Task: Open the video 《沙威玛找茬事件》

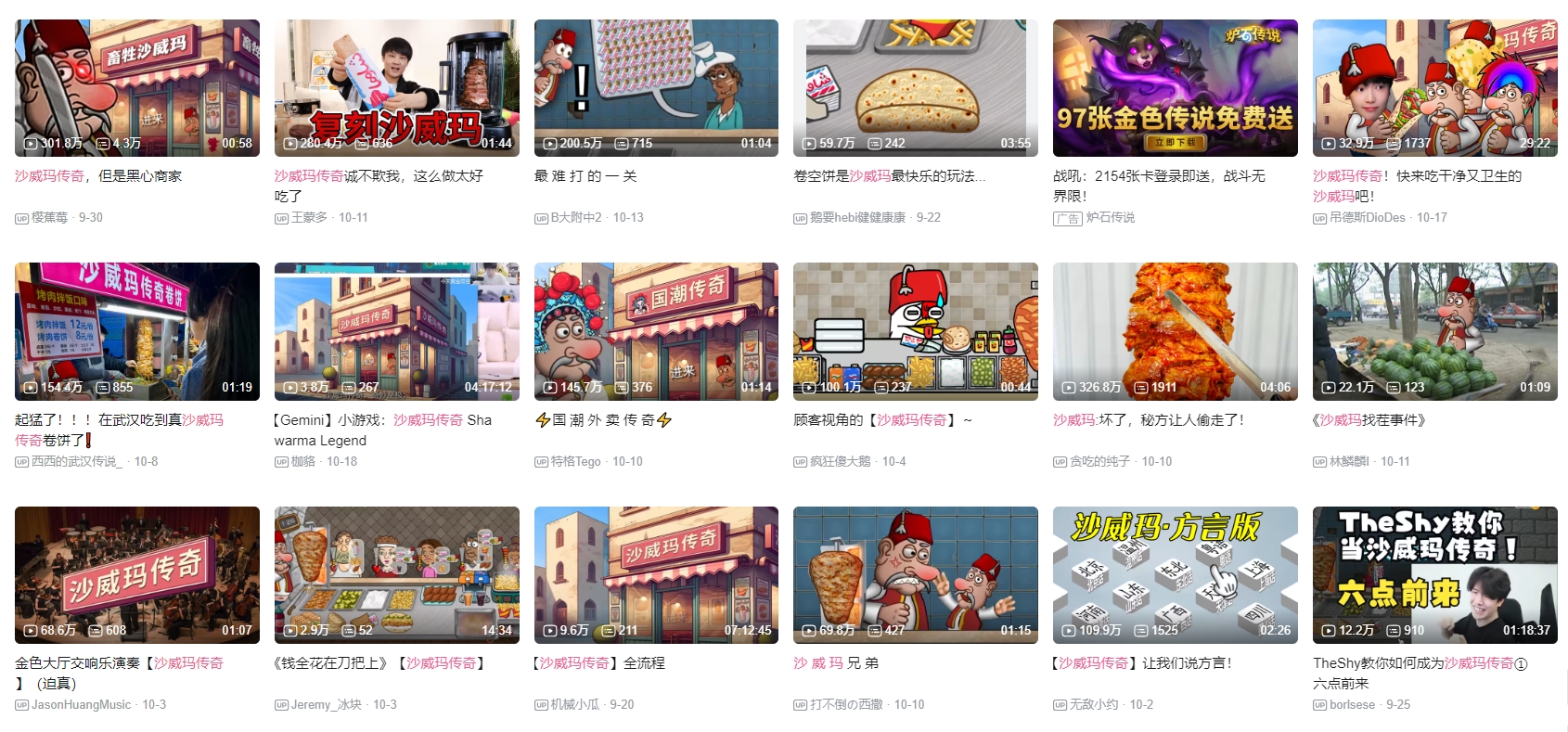Action: (x=1434, y=331)
